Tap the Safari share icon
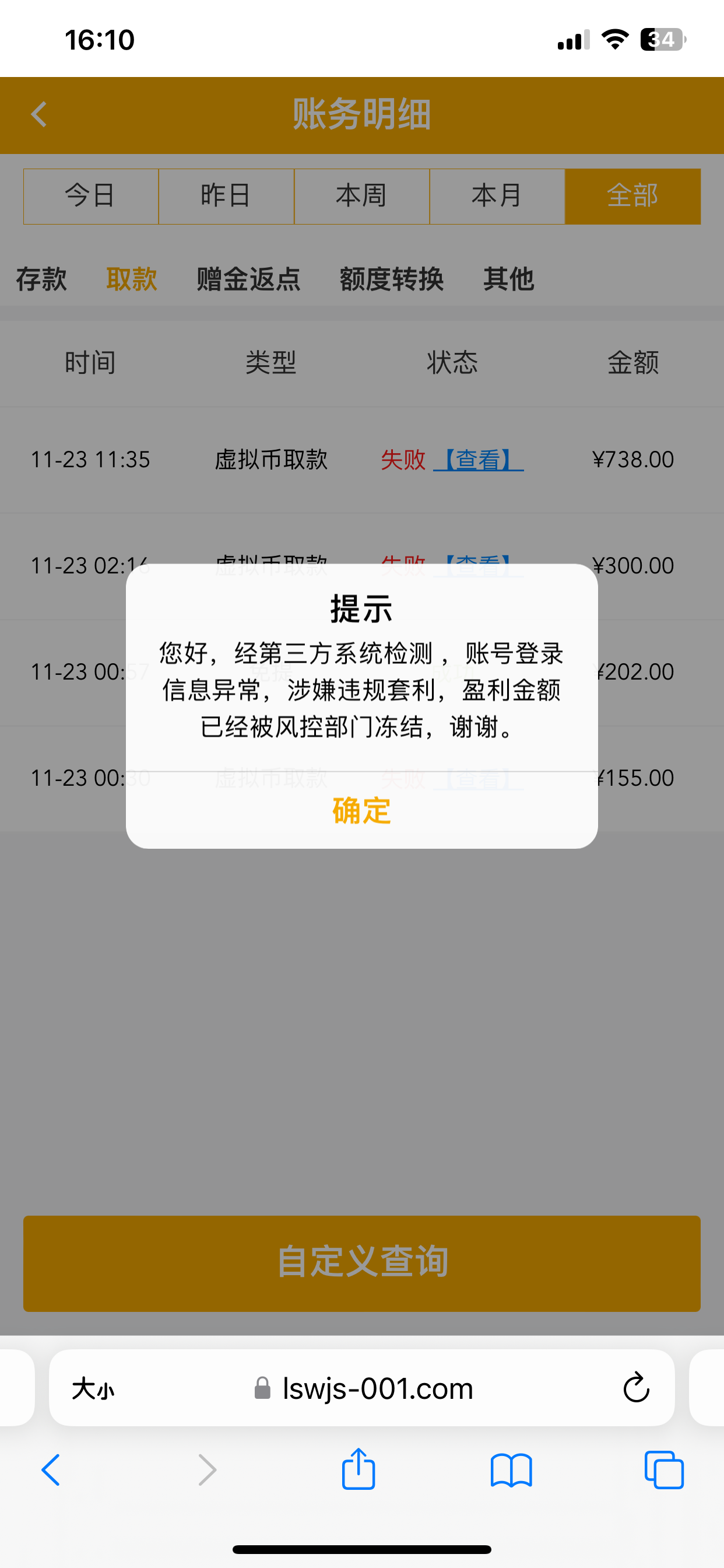This screenshot has height=1568, width=724. pyautogui.click(x=359, y=1469)
